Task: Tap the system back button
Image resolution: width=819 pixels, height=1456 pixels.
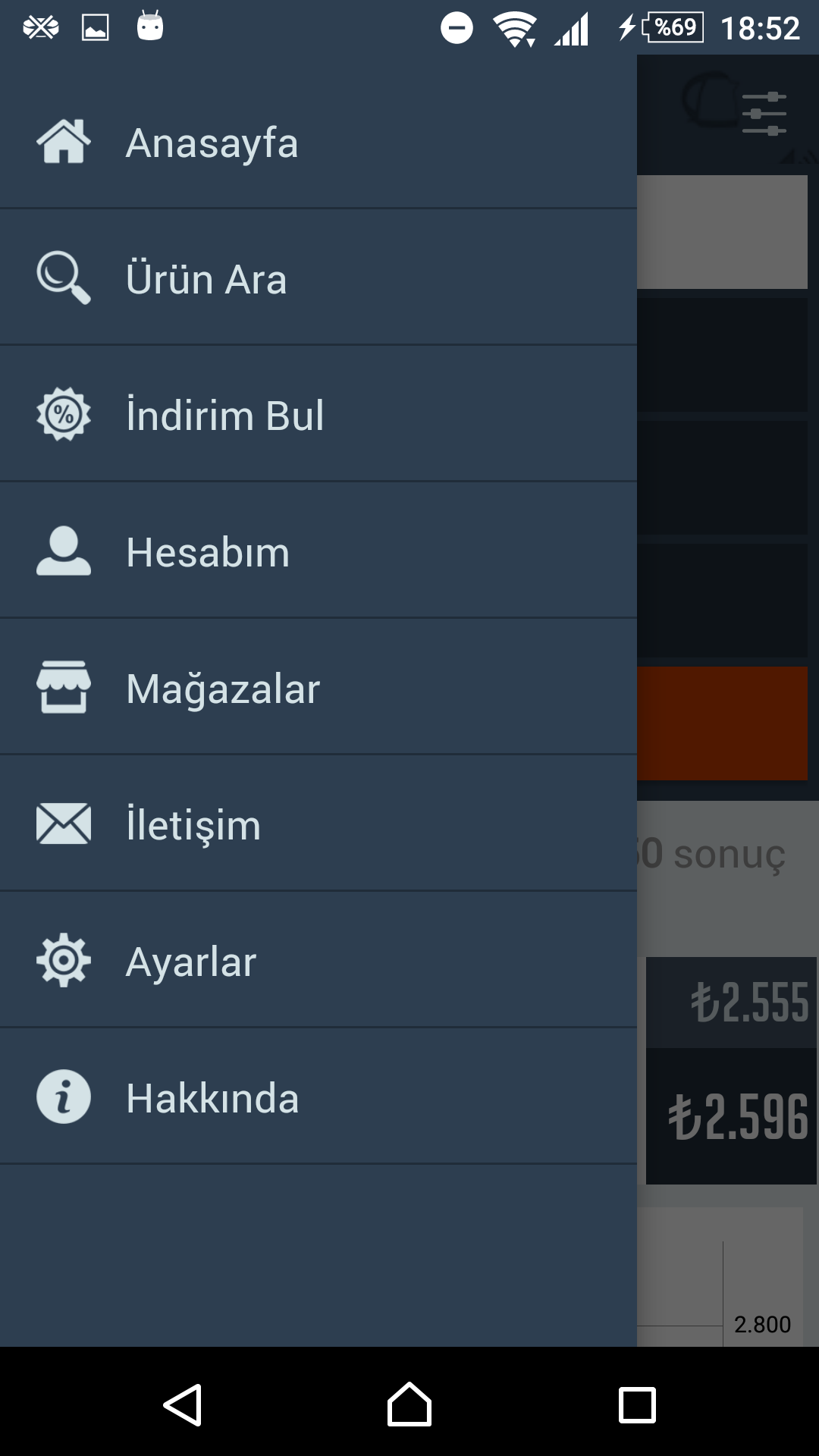Action: click(182, 1404)
